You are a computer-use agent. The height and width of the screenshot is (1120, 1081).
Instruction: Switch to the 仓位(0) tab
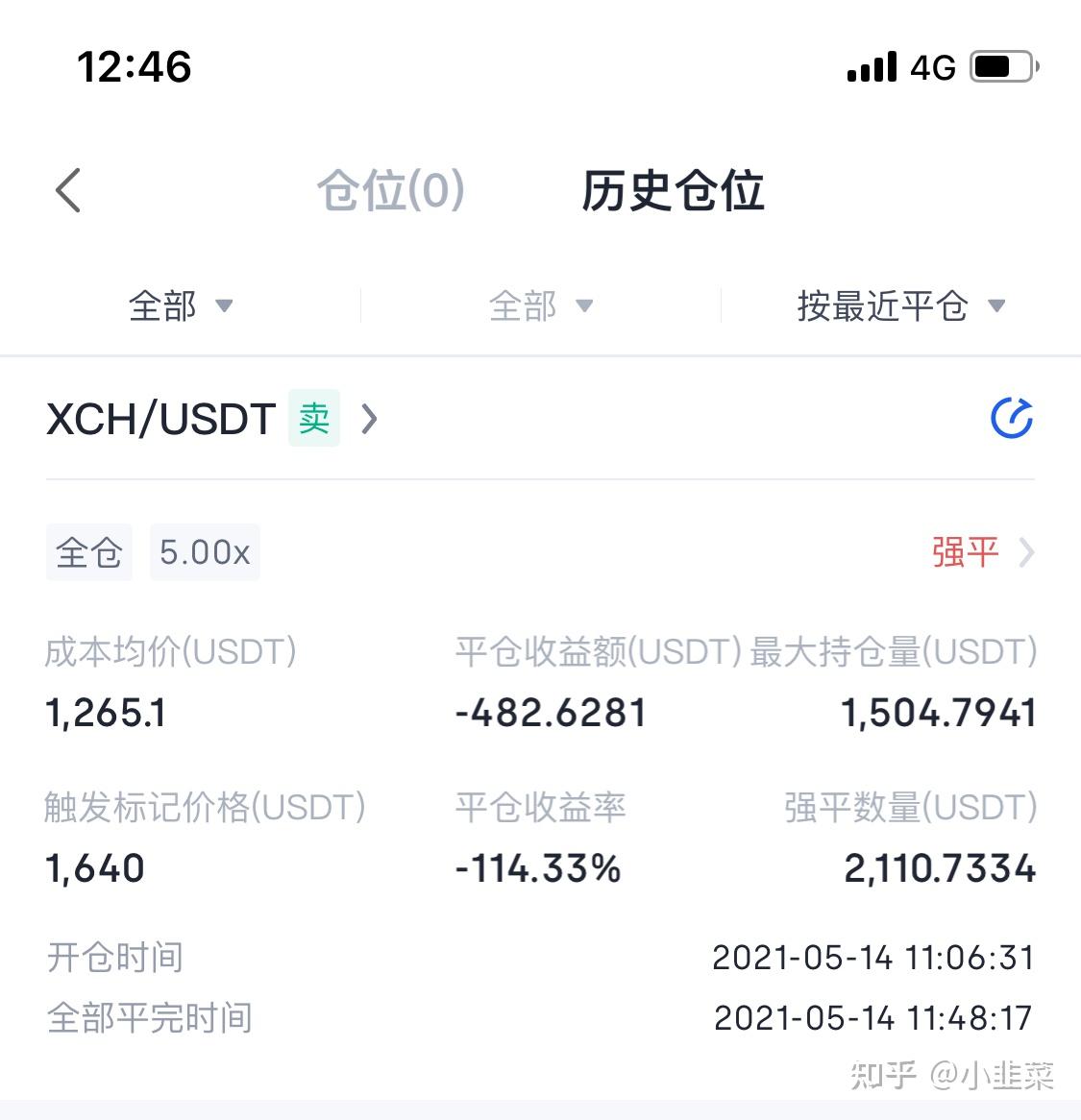point(390,190)
